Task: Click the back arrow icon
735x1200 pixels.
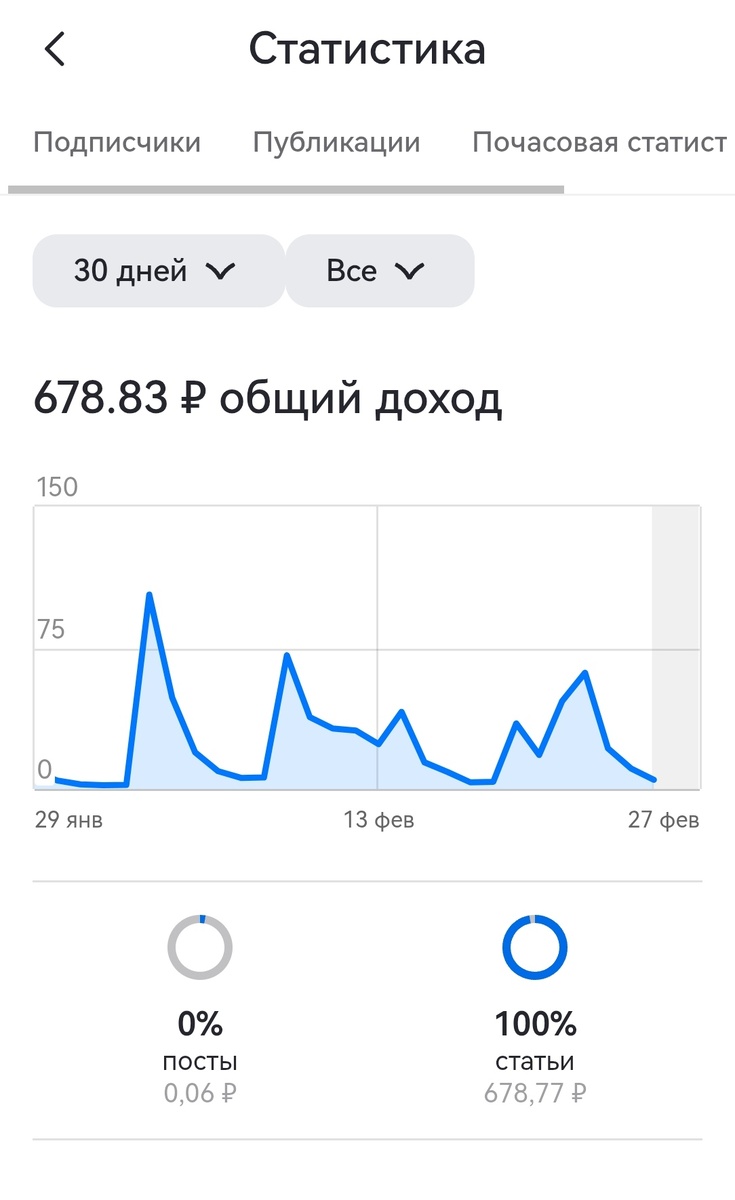Action: pyautogui.click(x=55, y=48)
